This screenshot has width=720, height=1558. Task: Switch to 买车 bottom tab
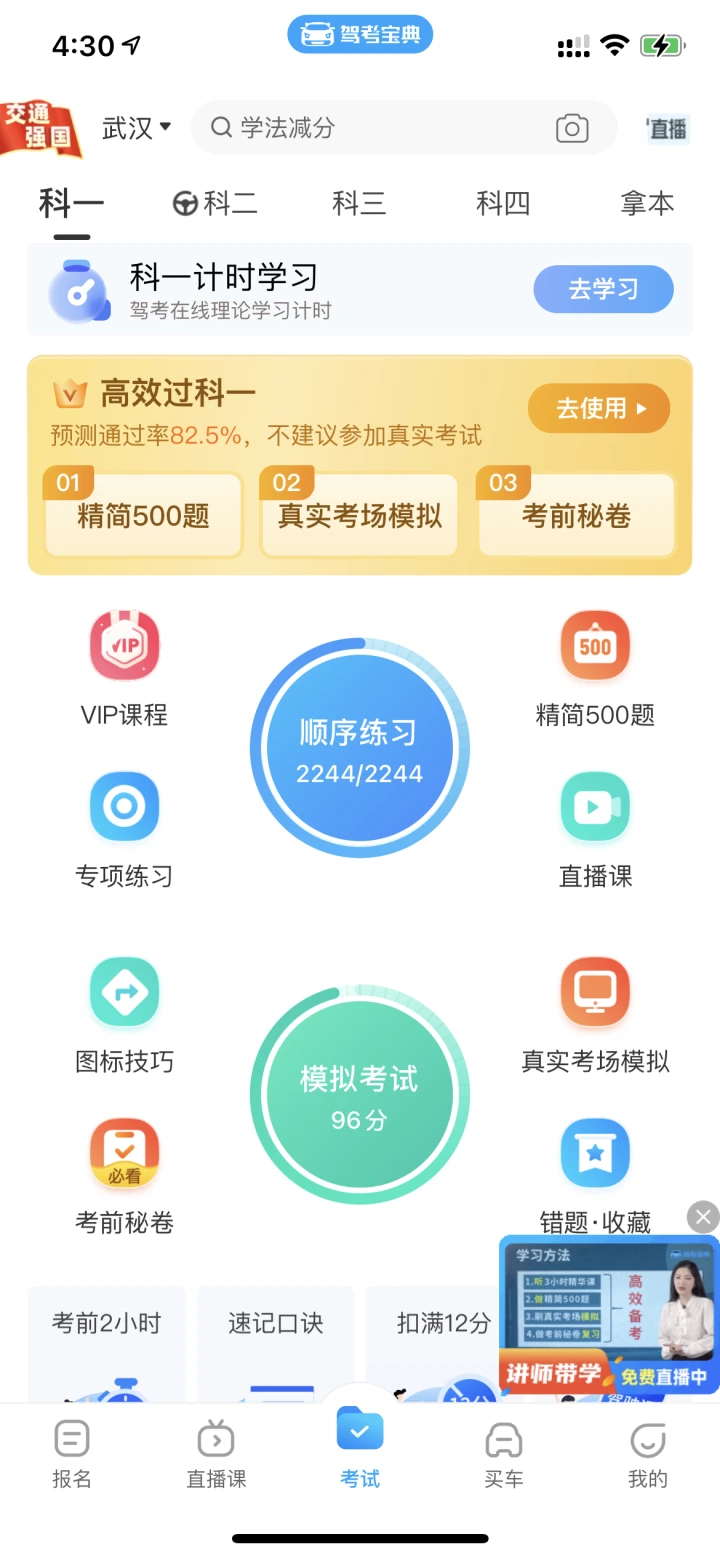pyautogui.click(x=503, y=1455)
